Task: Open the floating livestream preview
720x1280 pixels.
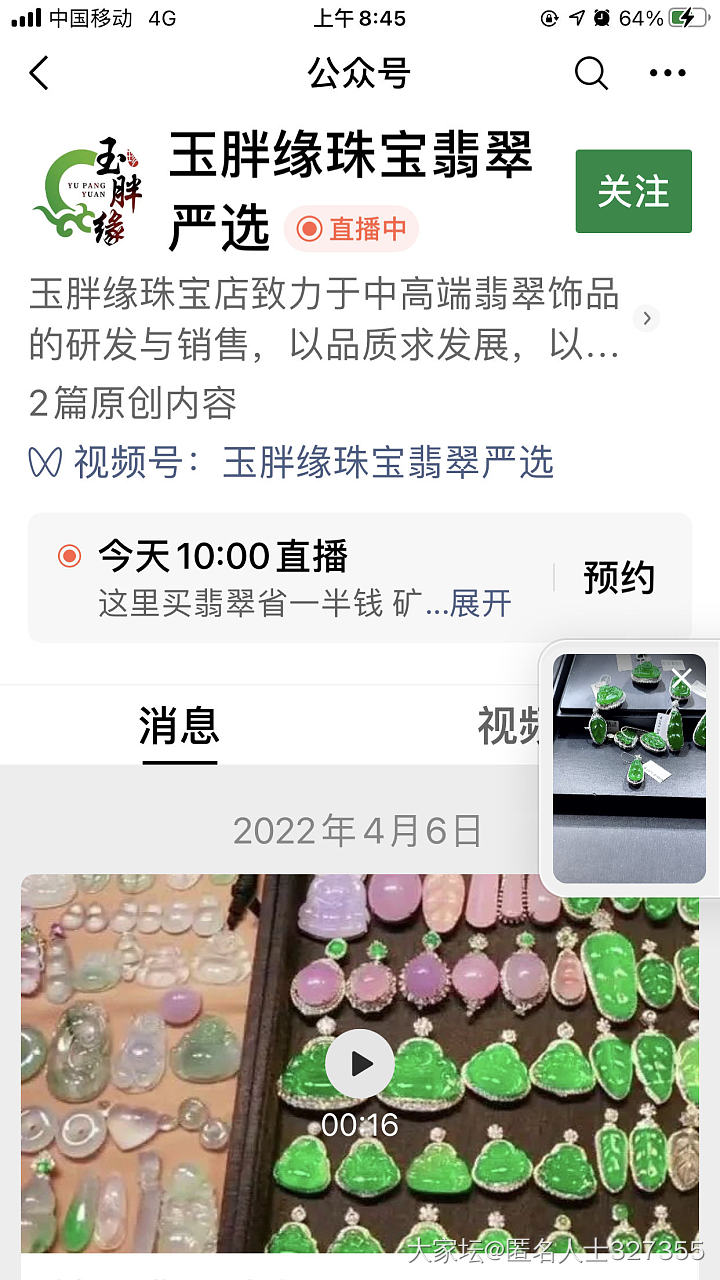Action: 628,780
